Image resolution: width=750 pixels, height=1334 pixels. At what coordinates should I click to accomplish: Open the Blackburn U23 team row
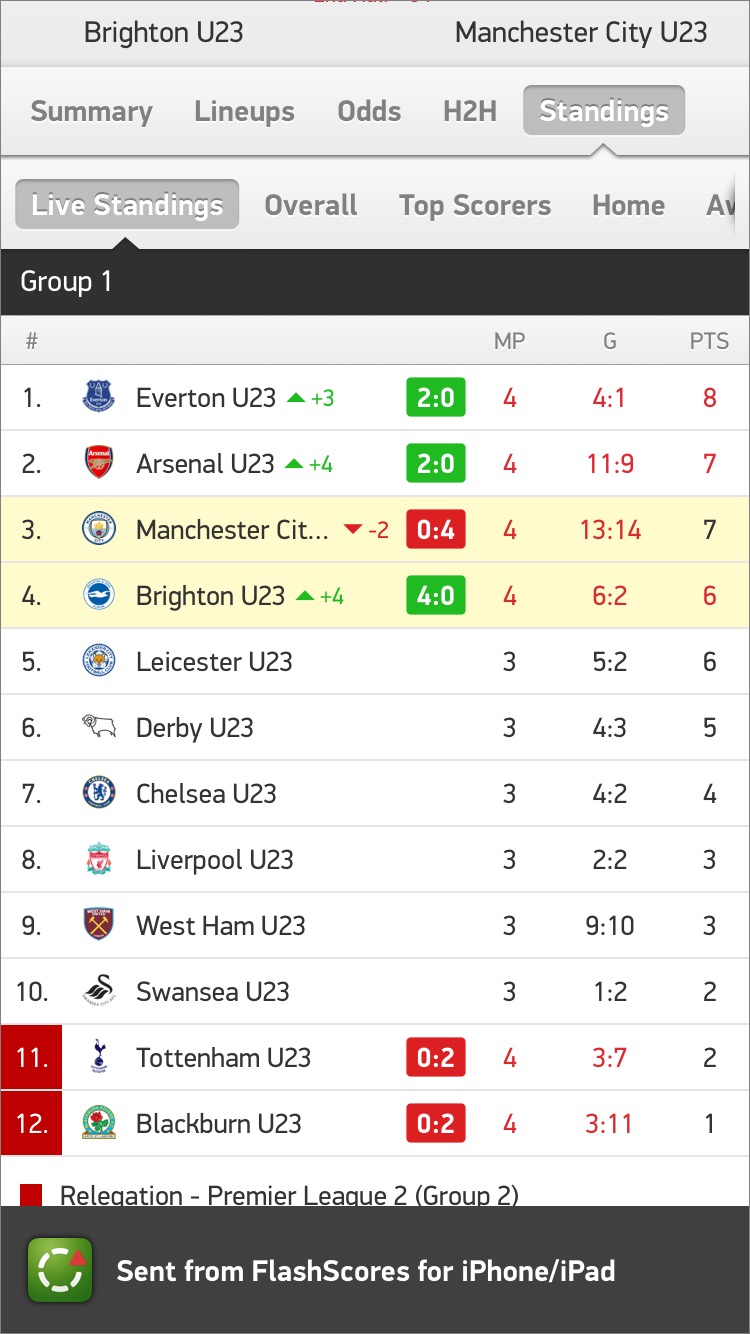pos(375,1124)
